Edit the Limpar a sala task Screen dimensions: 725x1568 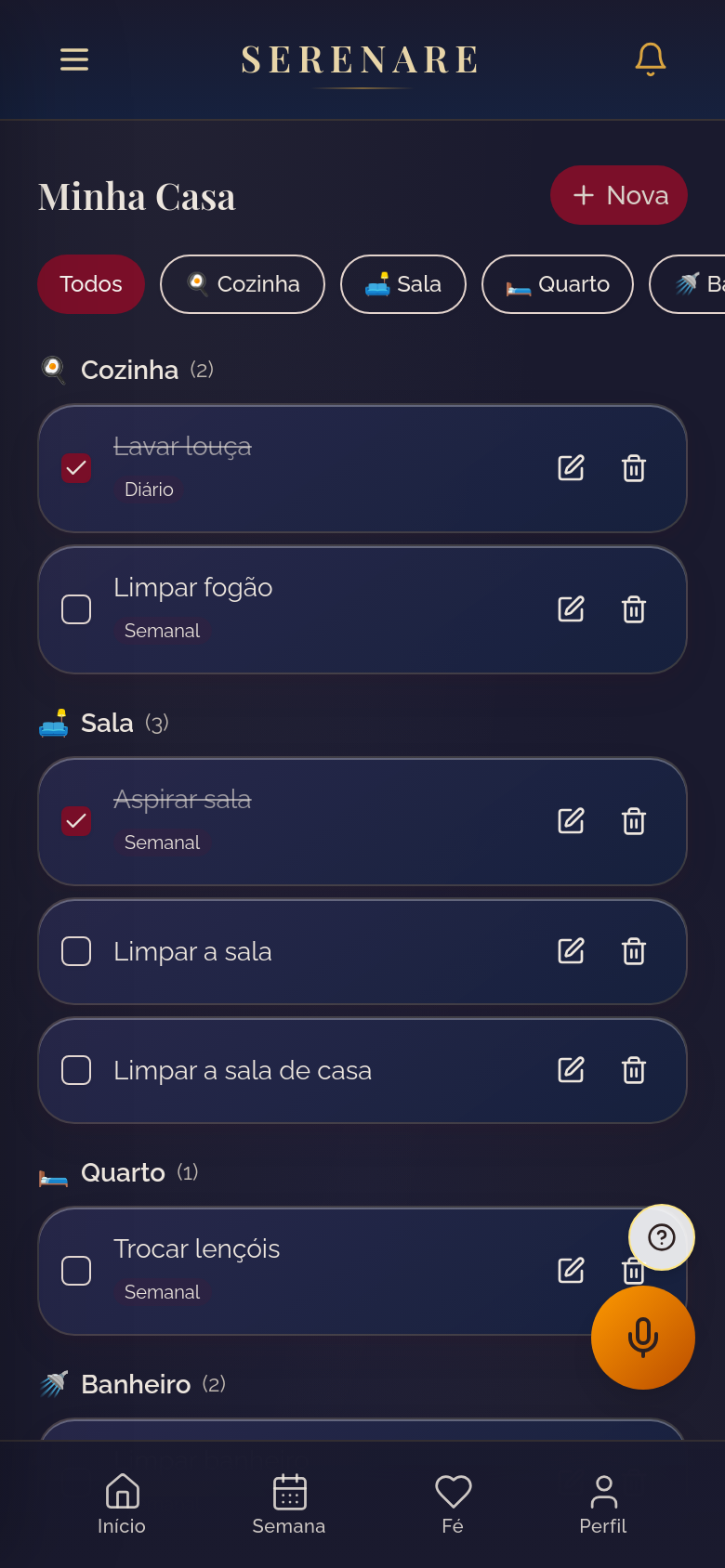(x=571, y=951)
